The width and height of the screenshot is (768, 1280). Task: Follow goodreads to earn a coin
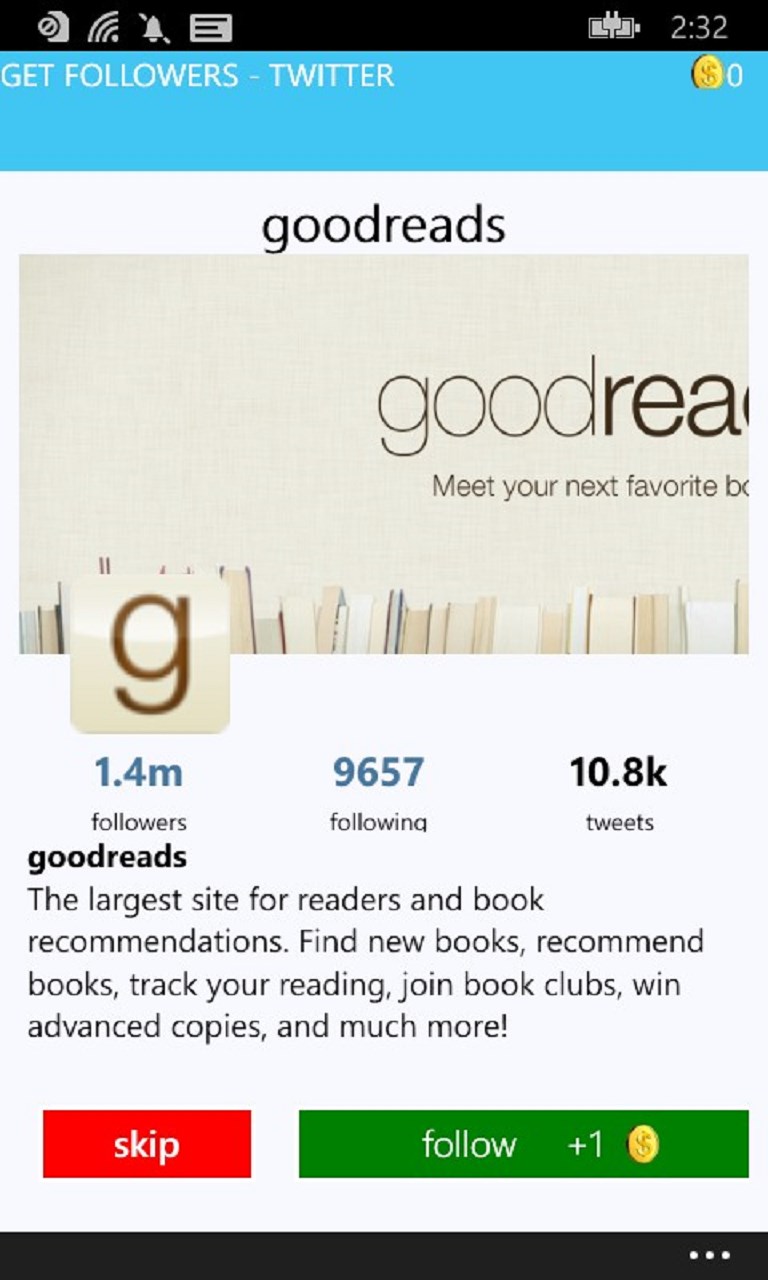point(523,1144)
